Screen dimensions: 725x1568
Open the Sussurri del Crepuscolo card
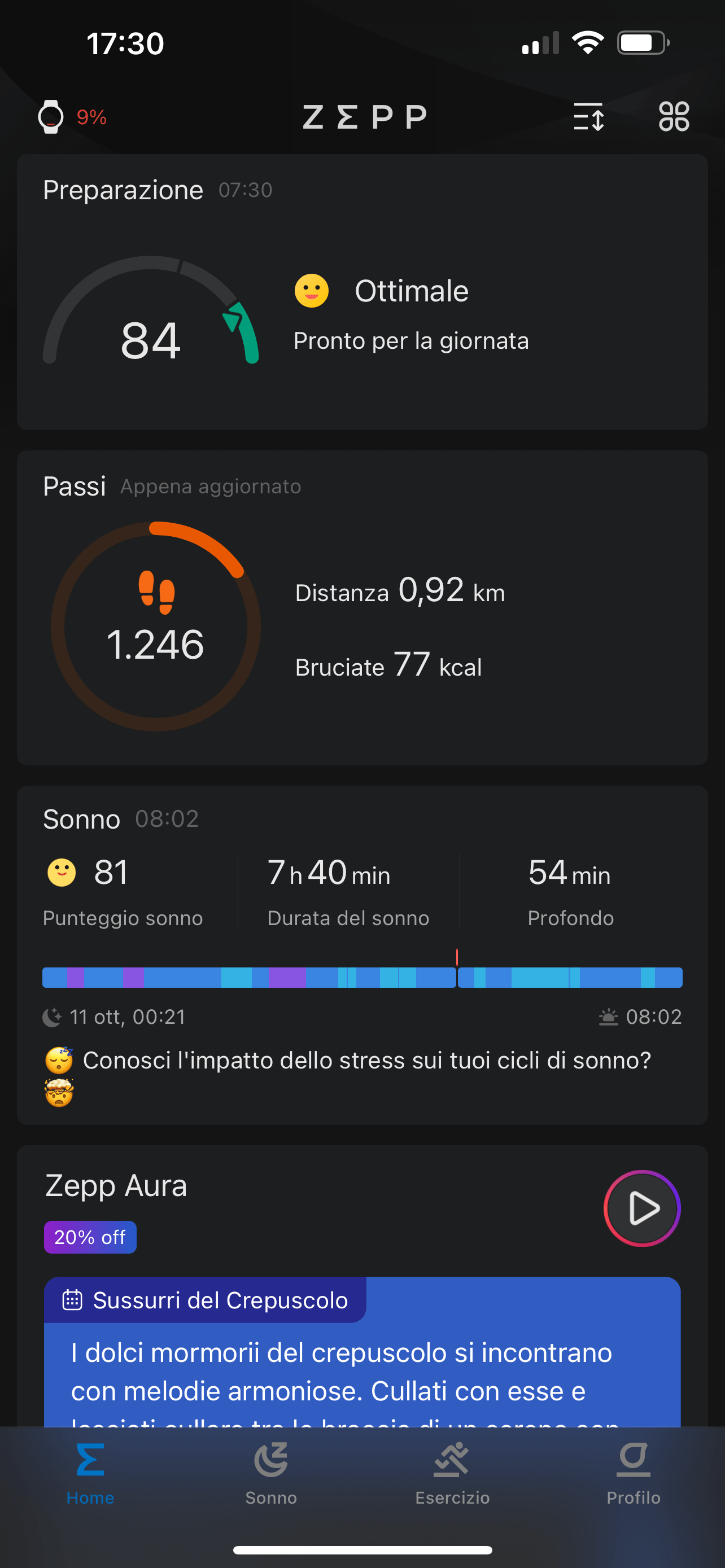[x=362, y=1351]
